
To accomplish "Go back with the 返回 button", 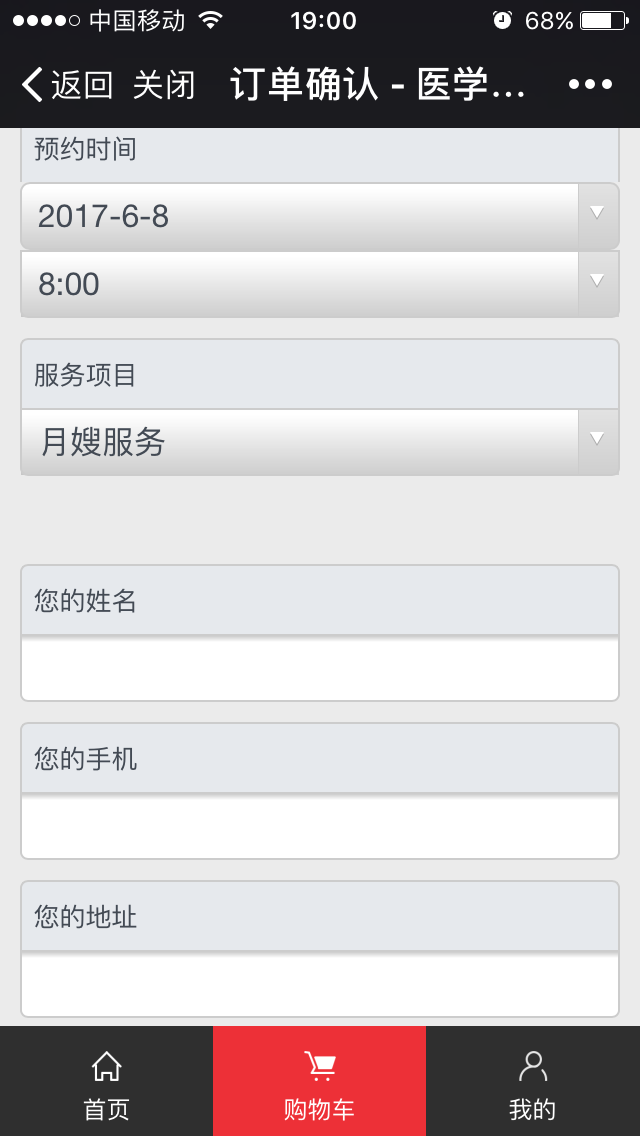I will click(x=67, y=85).
